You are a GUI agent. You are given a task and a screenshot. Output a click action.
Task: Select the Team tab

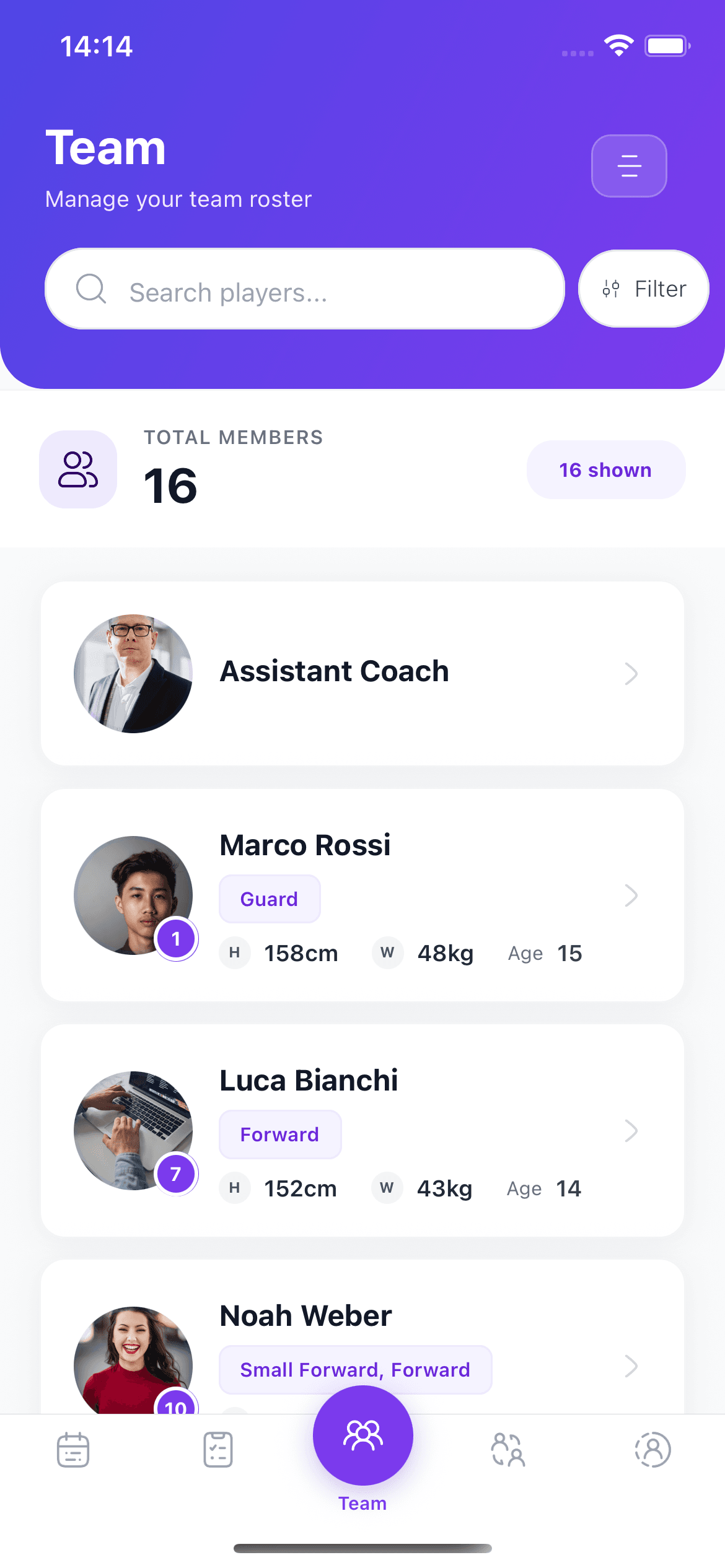tap(362, 1437)
